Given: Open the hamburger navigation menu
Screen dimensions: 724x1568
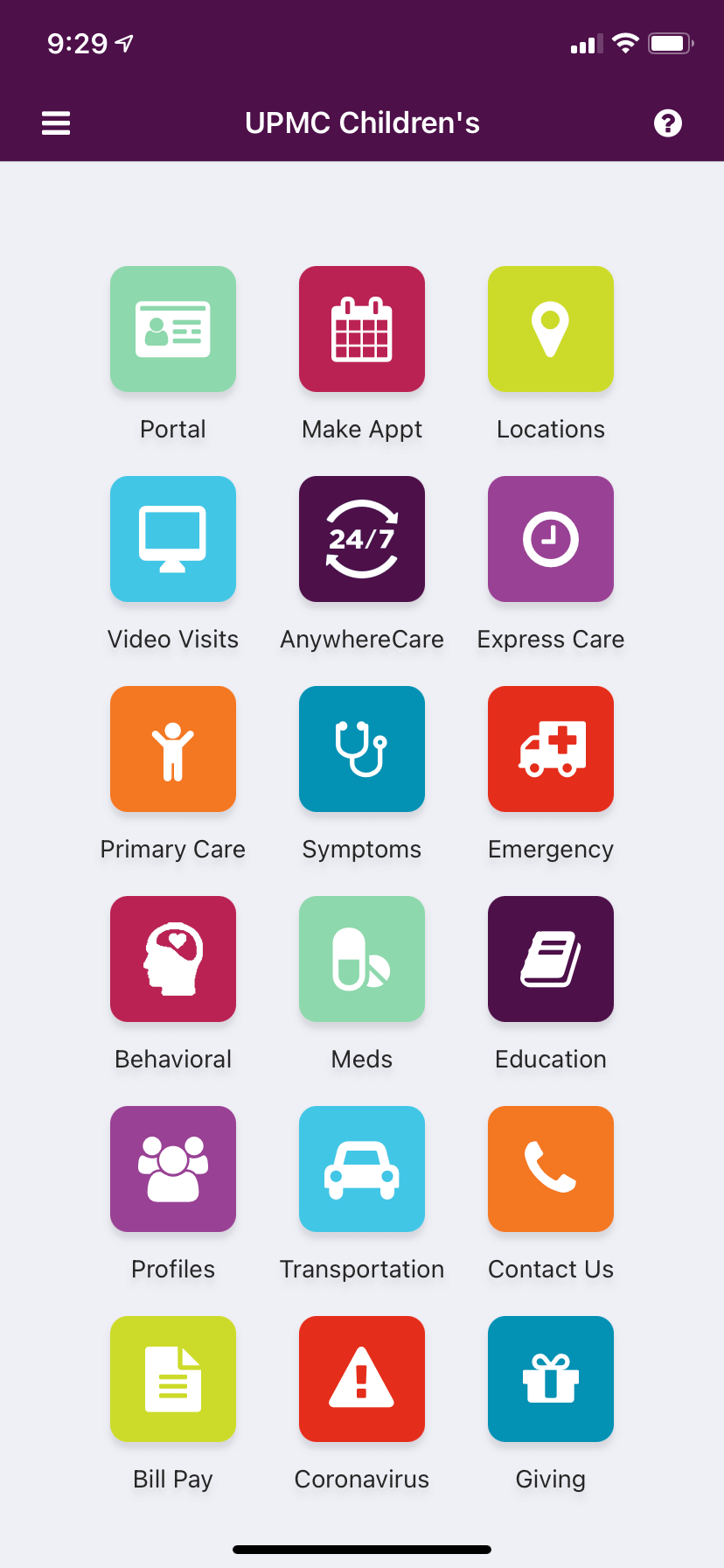Looking at the screenshot, I should [x=55, y=122].
